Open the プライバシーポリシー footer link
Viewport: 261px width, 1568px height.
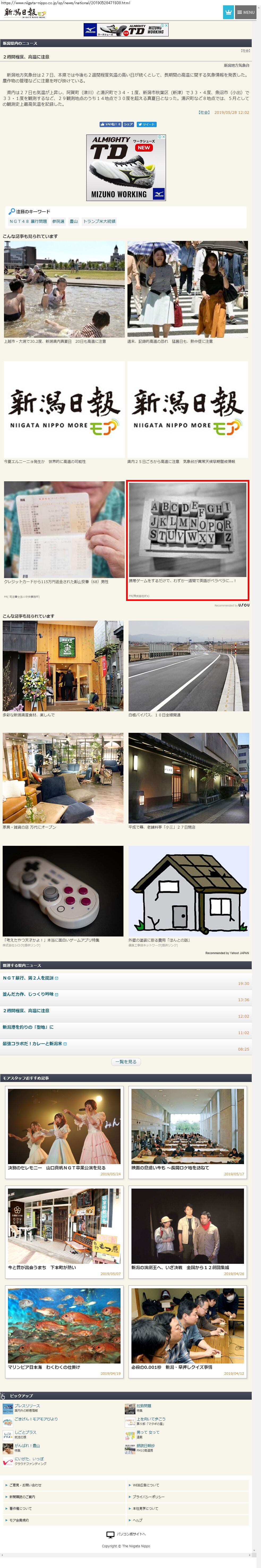tap(188, 1497)
